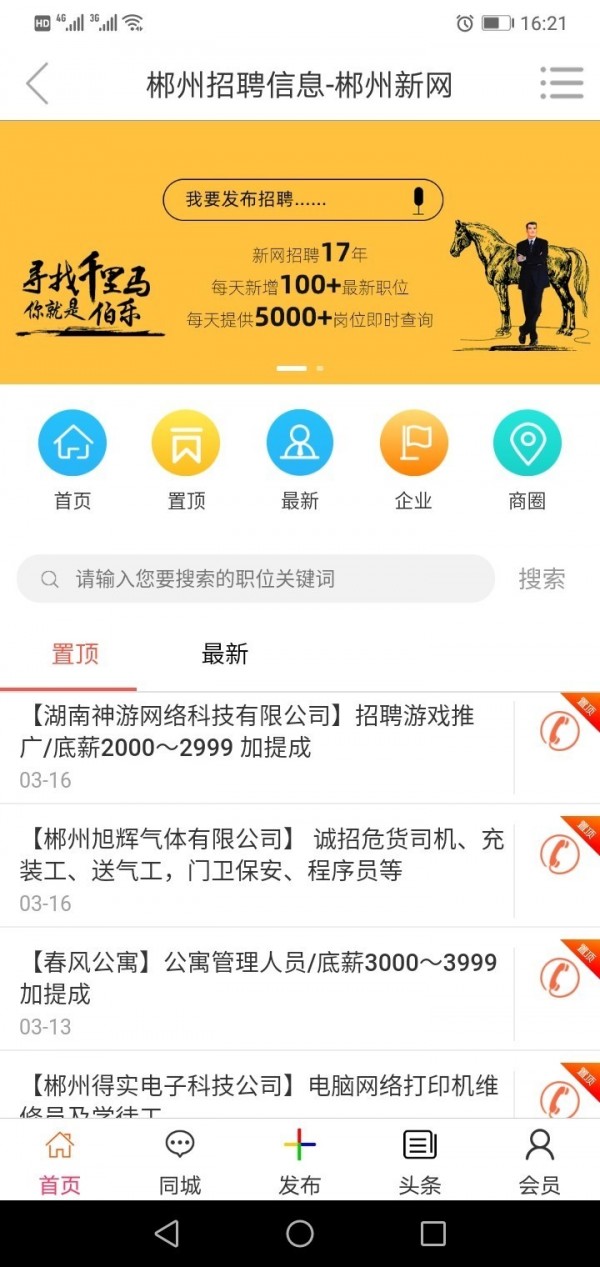This screenshot has height=1267, width=600.
Task: Open the 置顶 yellow shortcut icon
Action: click(186, 444)
